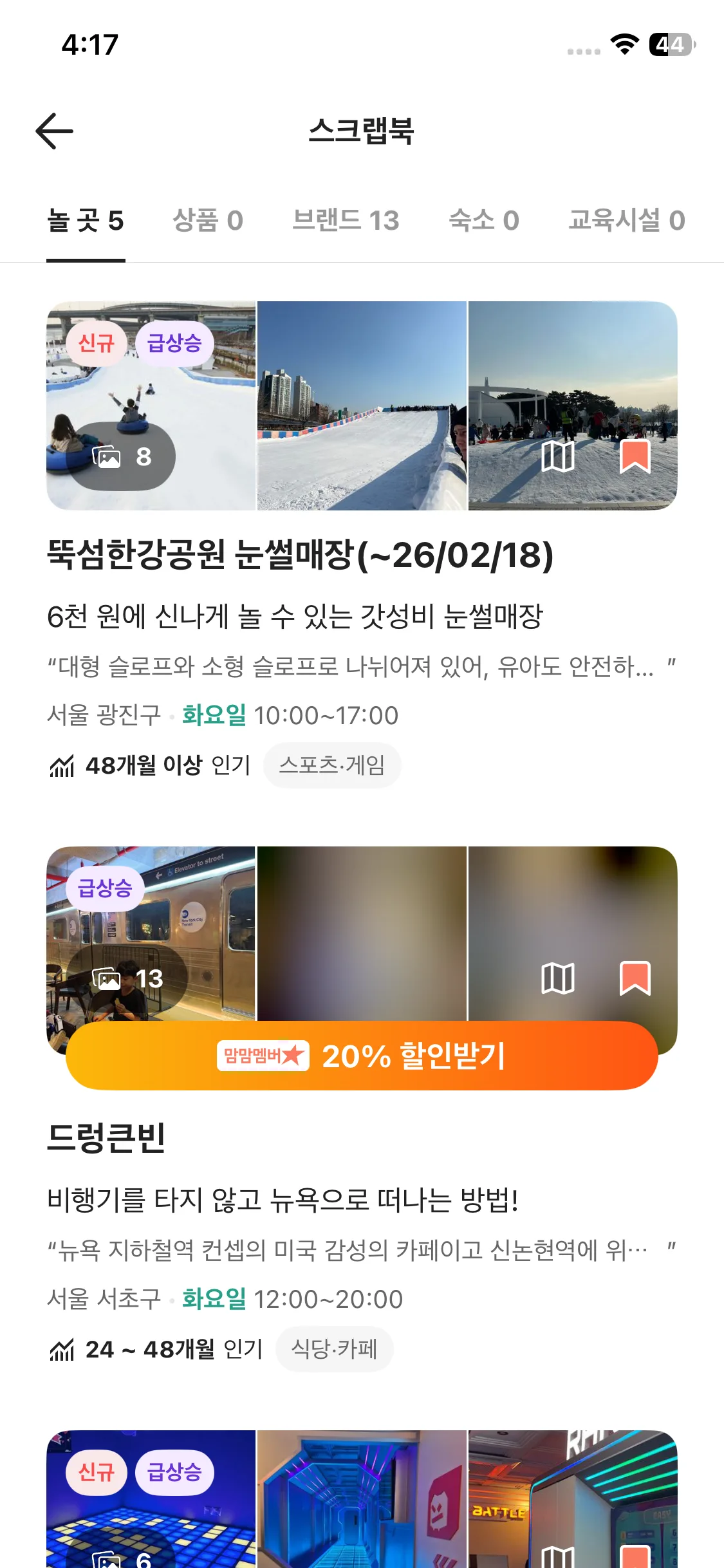This screenshot has height=1568, width=724.
Task: Tap the 스포츠·게임 category chip
Action: 333,765
